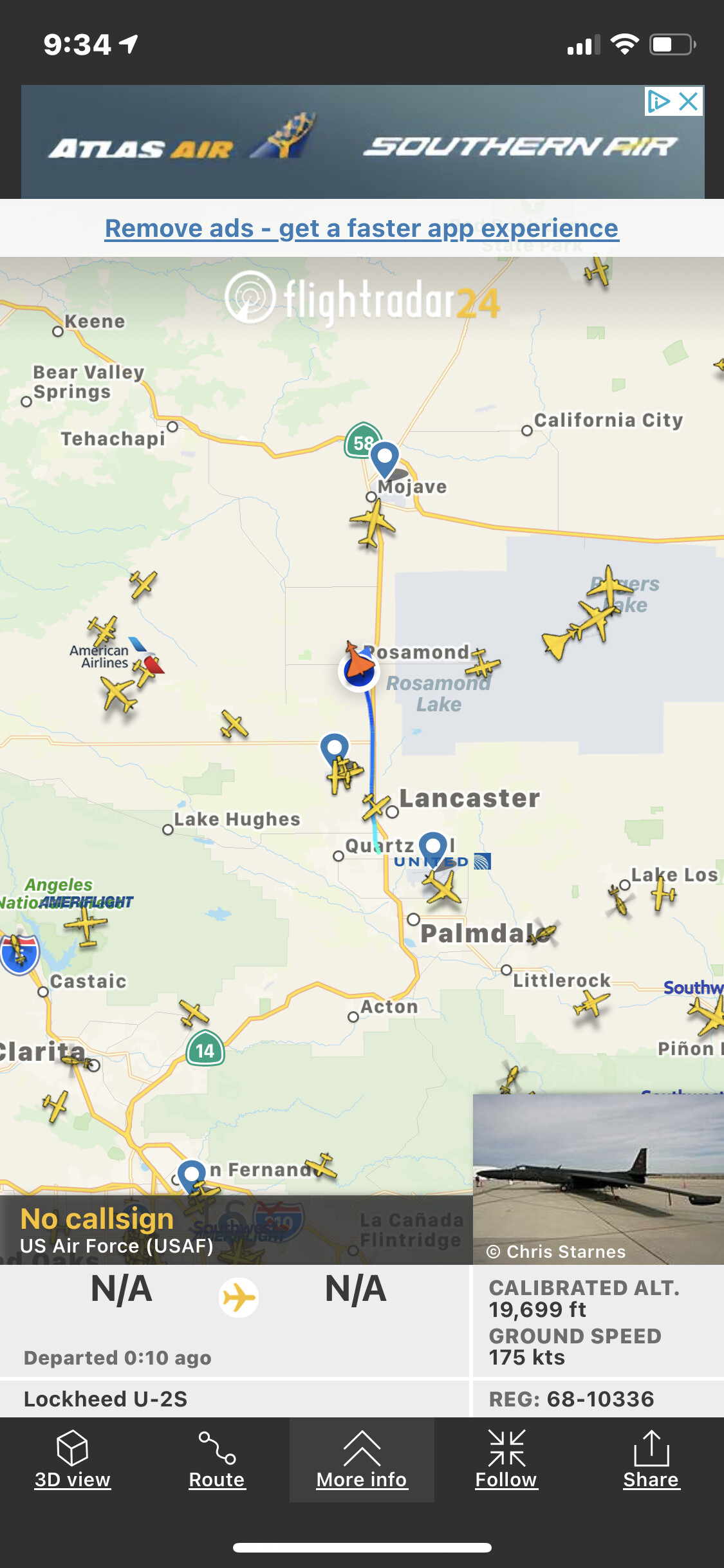Screen dimensions: 724x1568
Task: Show the flight's Route
Action: 217,1461
